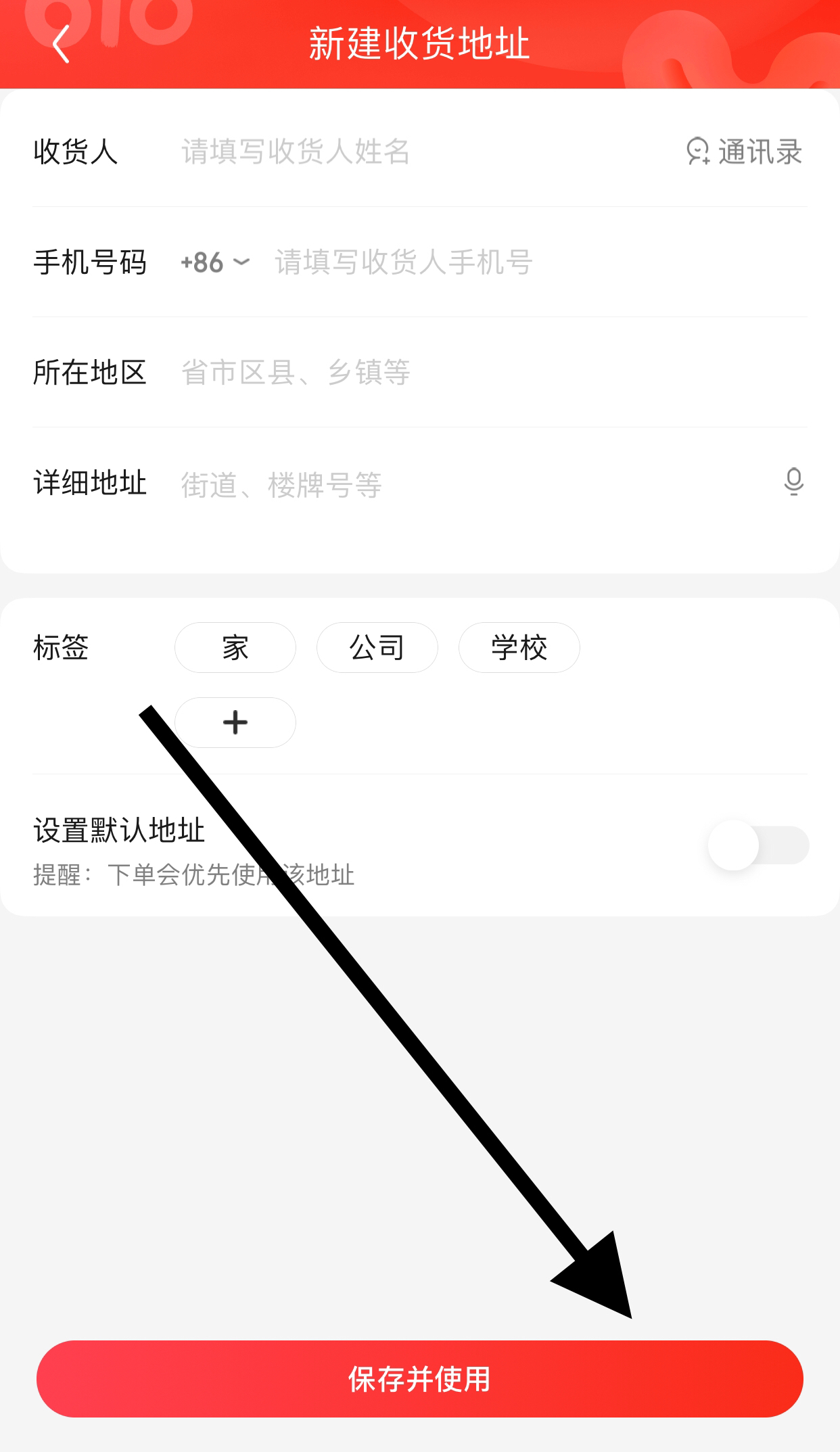The height and width of the screenshot is (1452, 840).
Task: Select region in 所在地区 field
Action: click(473, 373)
